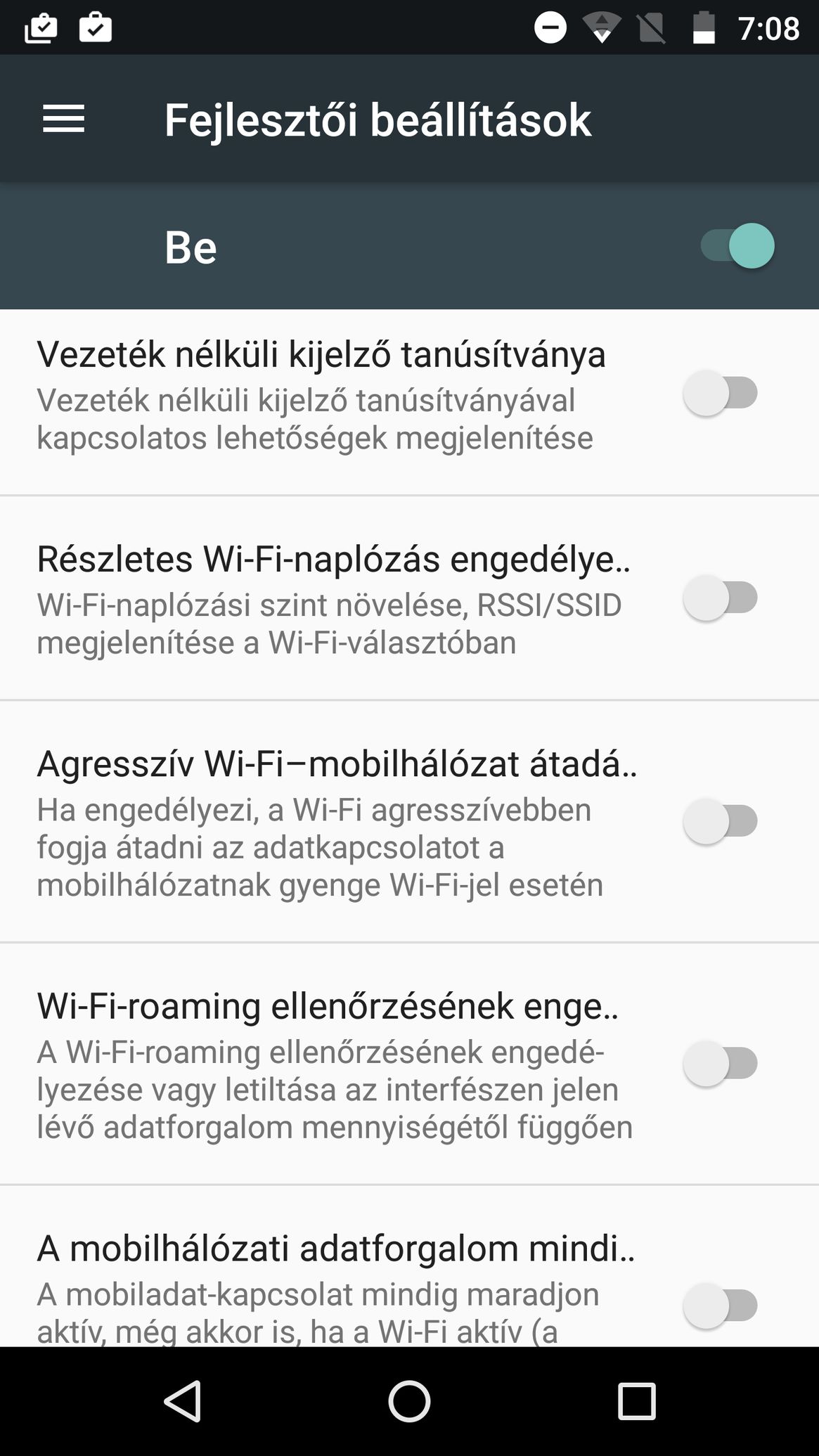Viewport: 819px width, 1456px height.
Task: Turn on A mobilhálózati adatforgalom mindig switch
Action: 721,1306
